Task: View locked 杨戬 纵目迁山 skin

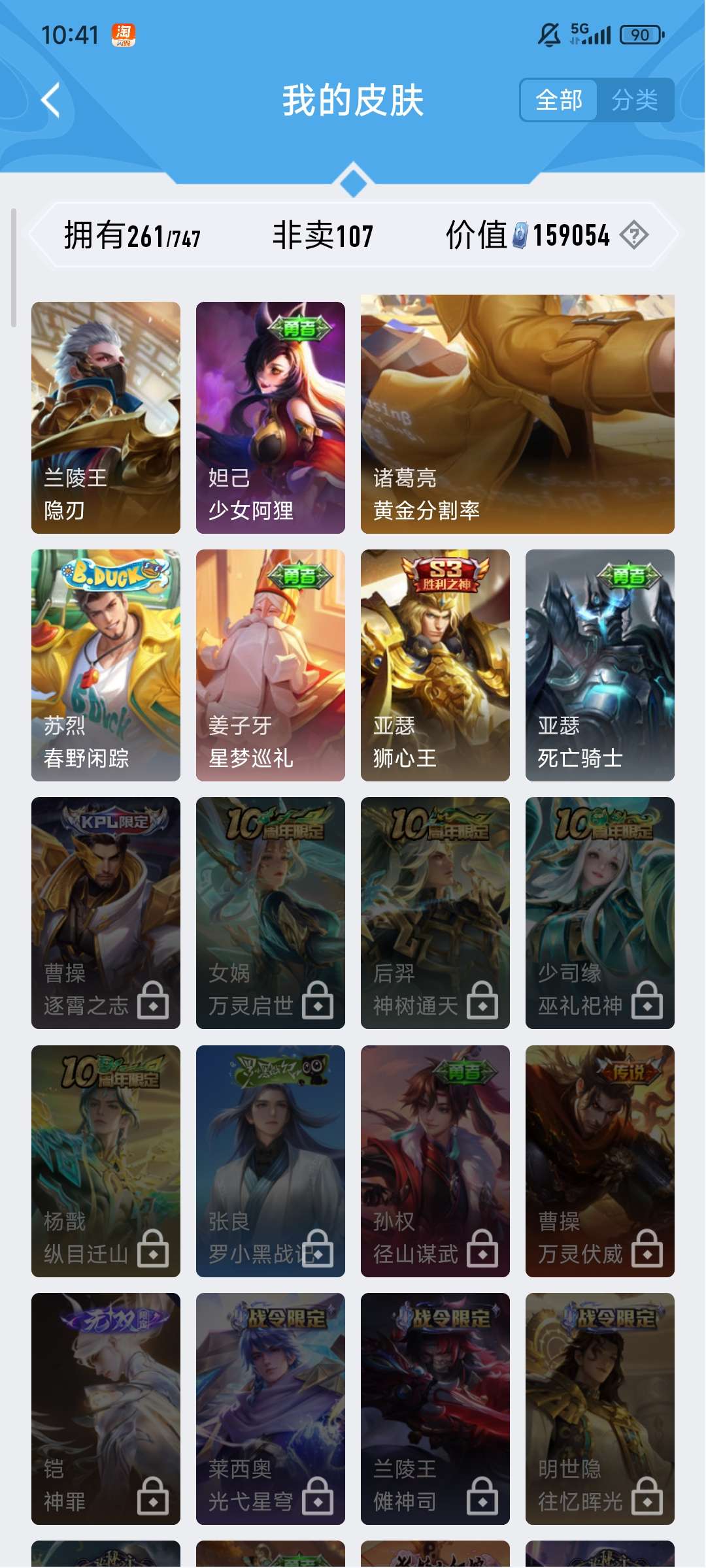Action: (x=106, y=1160)
